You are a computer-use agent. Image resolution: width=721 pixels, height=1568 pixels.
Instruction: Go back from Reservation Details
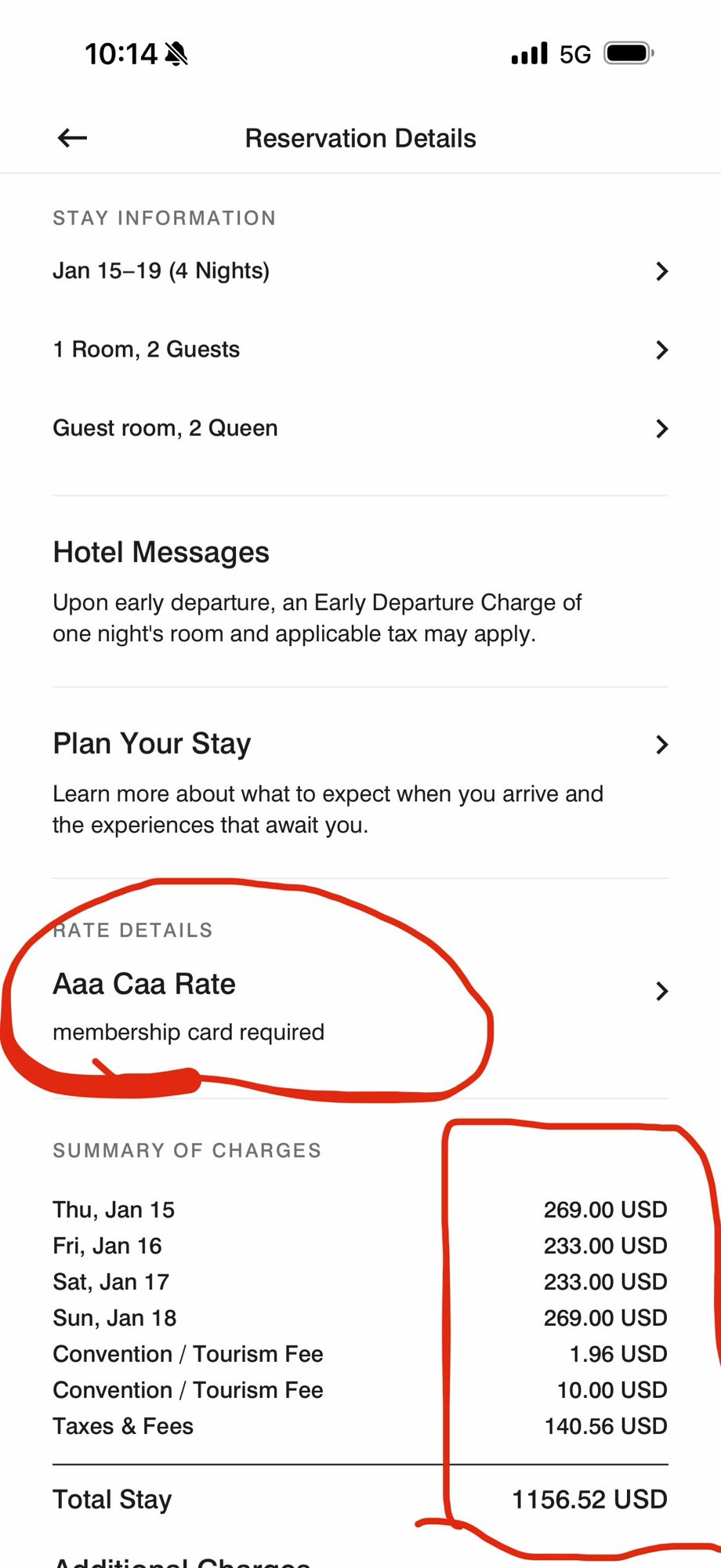coord(72,138)
